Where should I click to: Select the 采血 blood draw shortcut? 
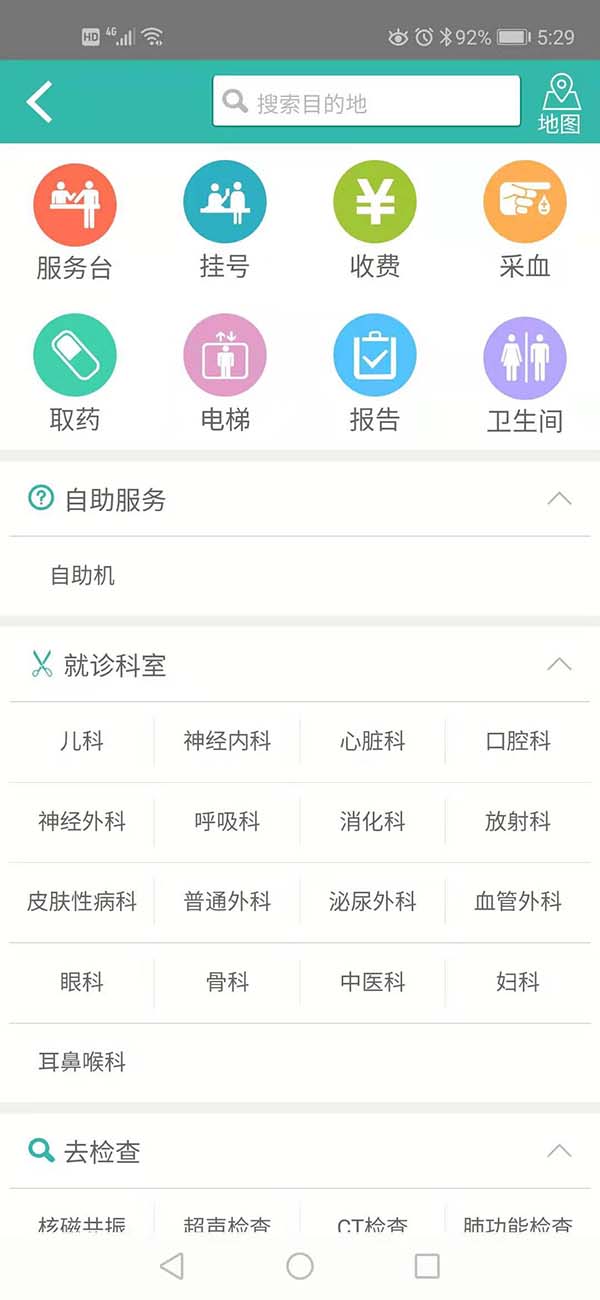[x=525, y=222]
